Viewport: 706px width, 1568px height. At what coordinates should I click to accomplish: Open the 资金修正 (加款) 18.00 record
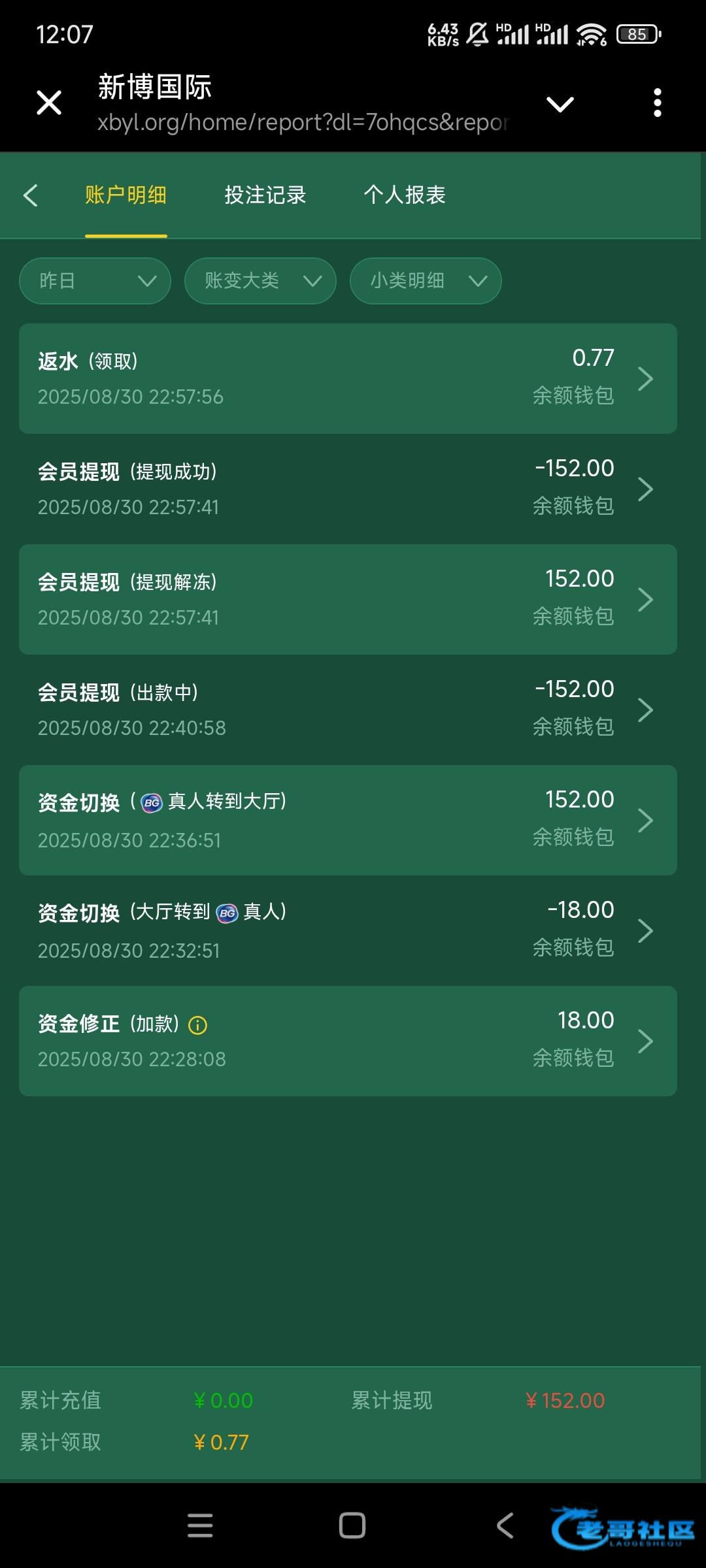click(x=348, y=1041)
